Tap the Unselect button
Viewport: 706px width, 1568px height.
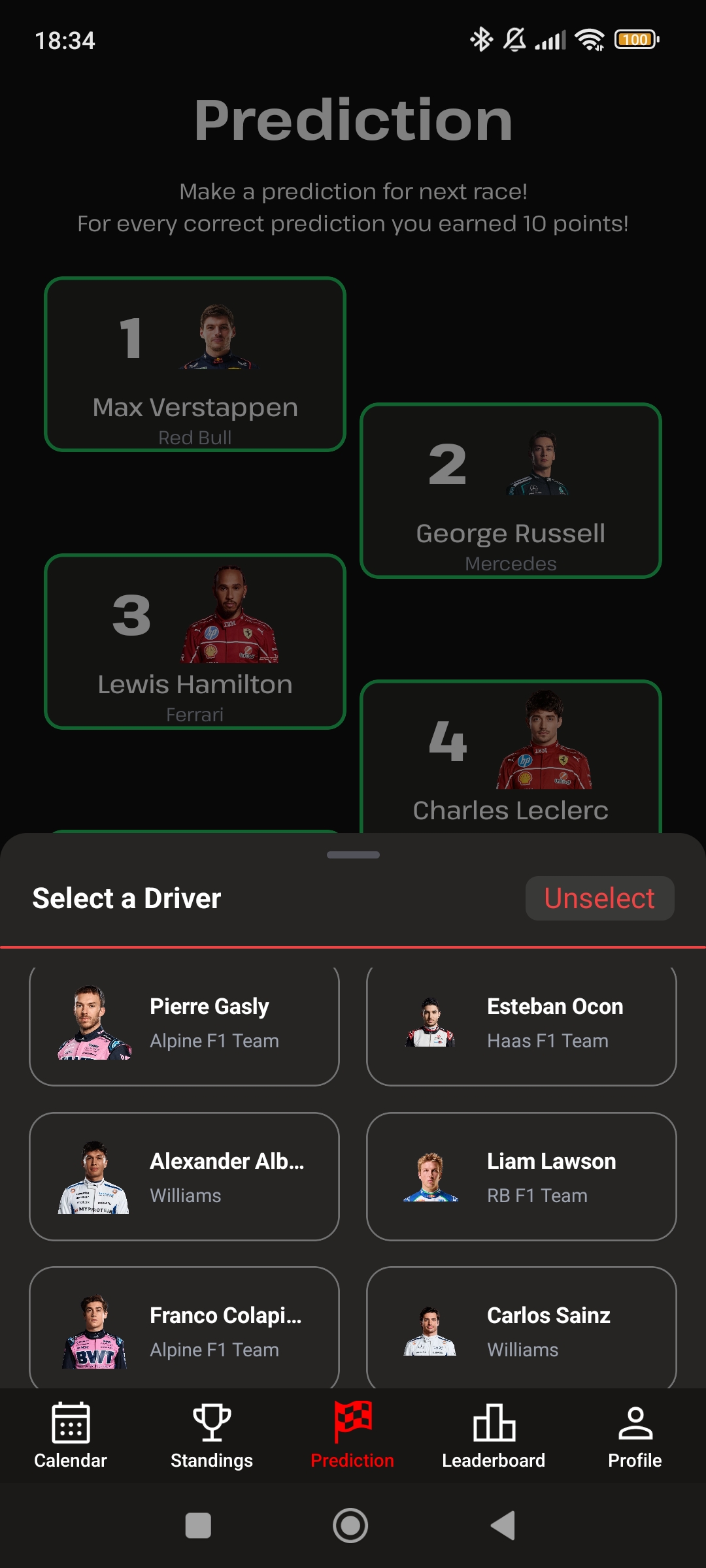point(599,898)
